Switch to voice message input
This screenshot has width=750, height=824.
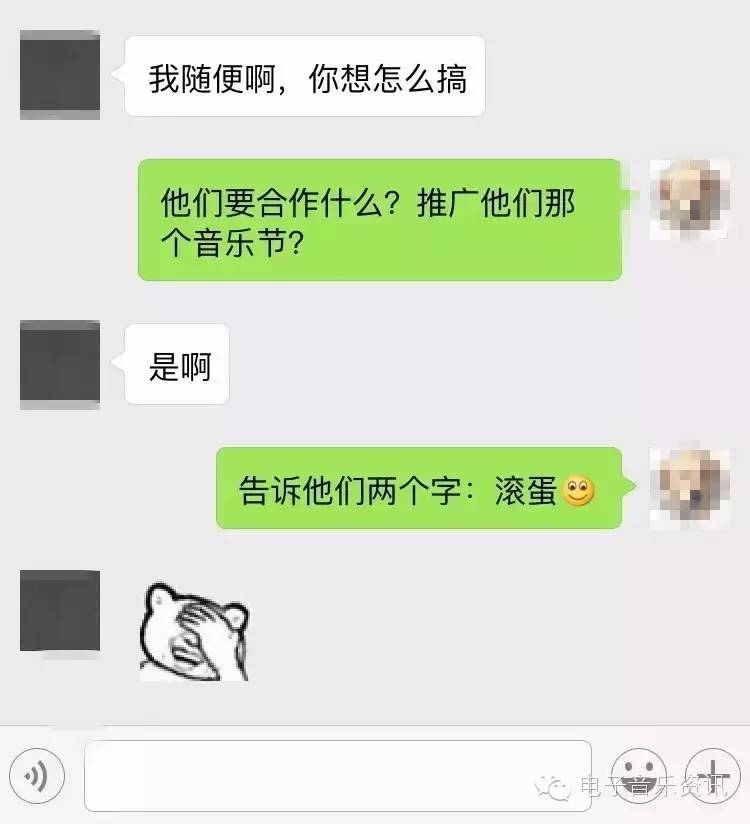38,775
